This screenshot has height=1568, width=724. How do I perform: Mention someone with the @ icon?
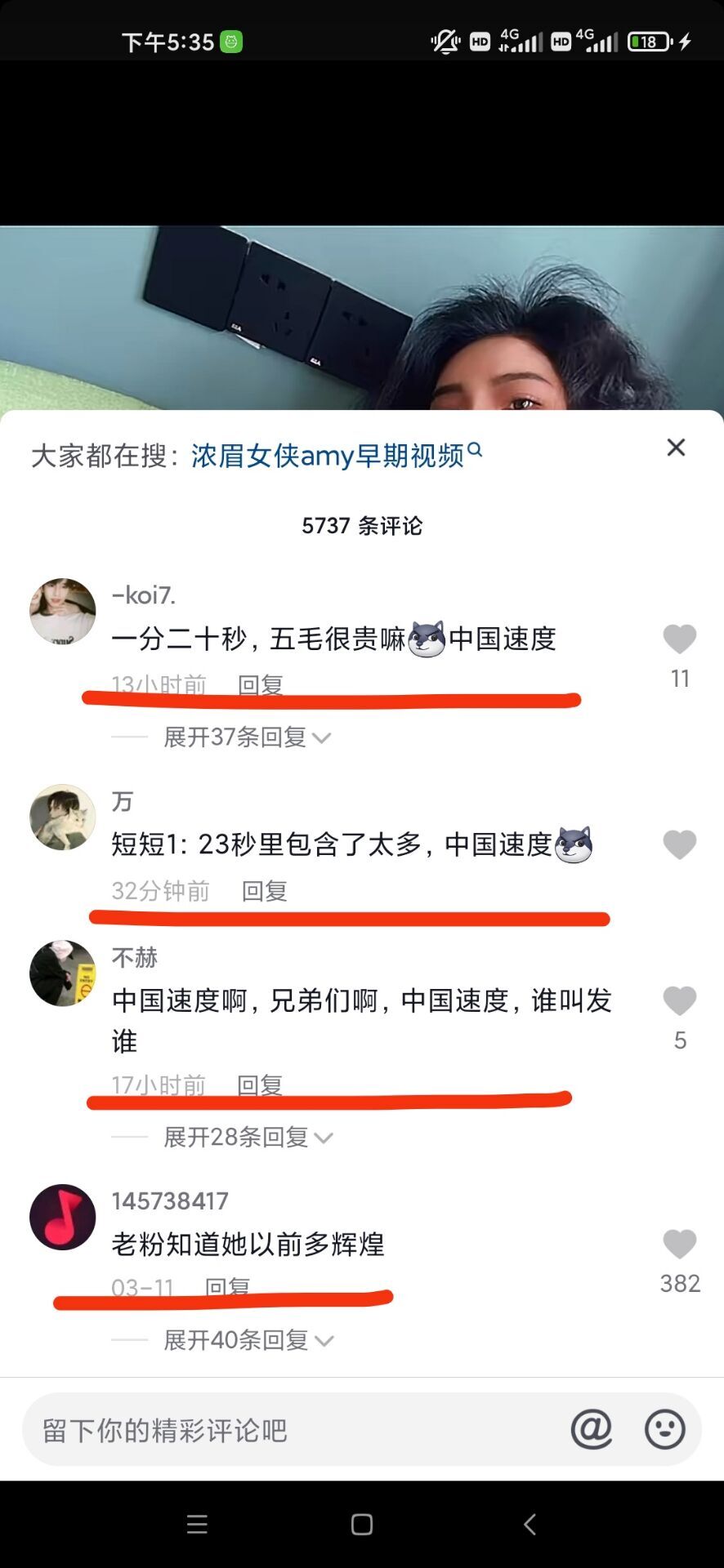591,1429
